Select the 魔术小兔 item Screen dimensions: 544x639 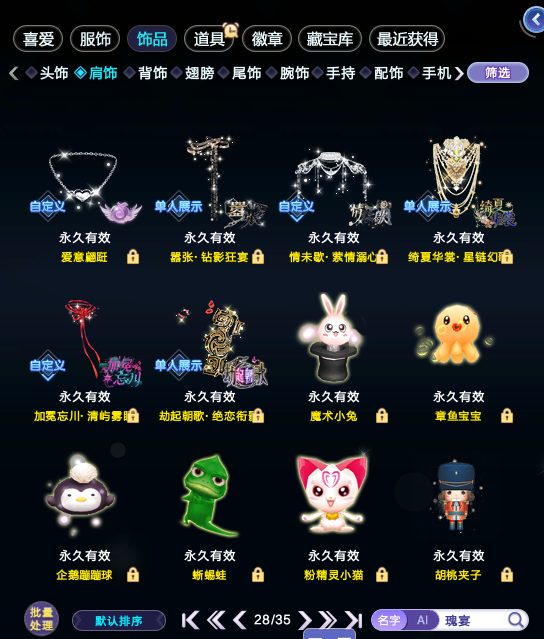pyautogui.click(x=334, y=357)
